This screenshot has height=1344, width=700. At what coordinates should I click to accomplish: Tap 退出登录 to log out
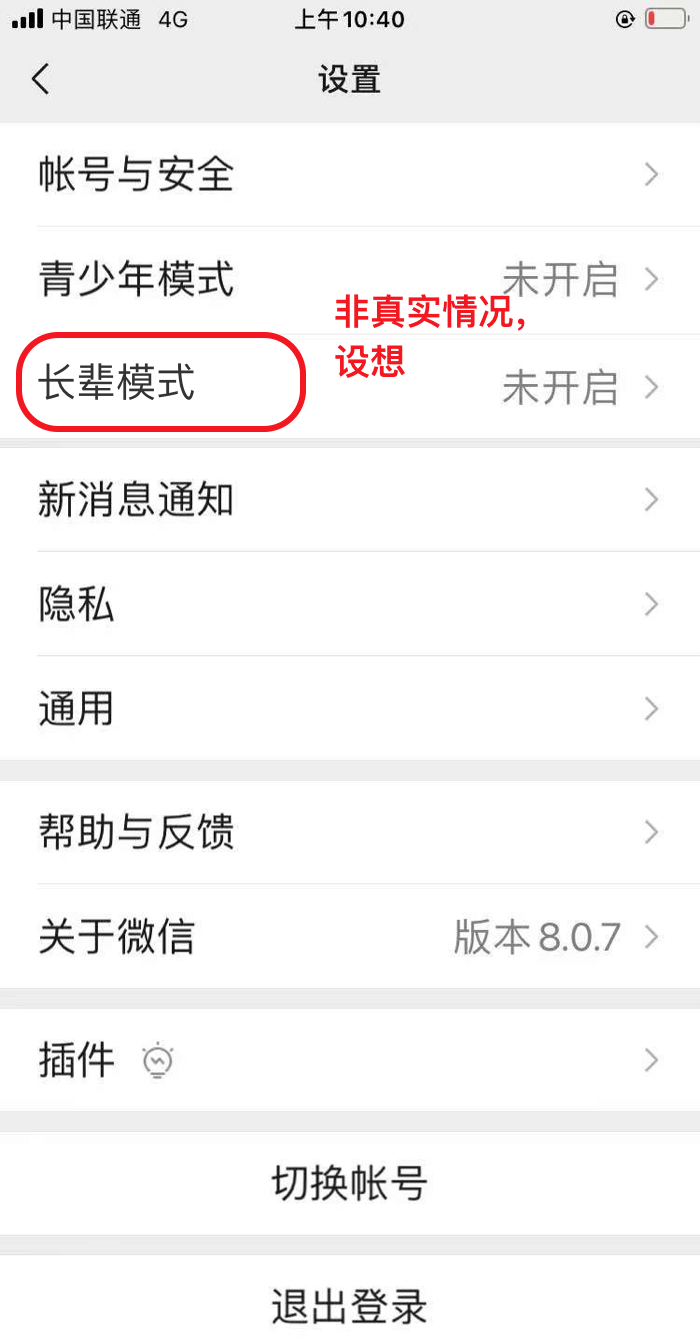(350, 1306)
